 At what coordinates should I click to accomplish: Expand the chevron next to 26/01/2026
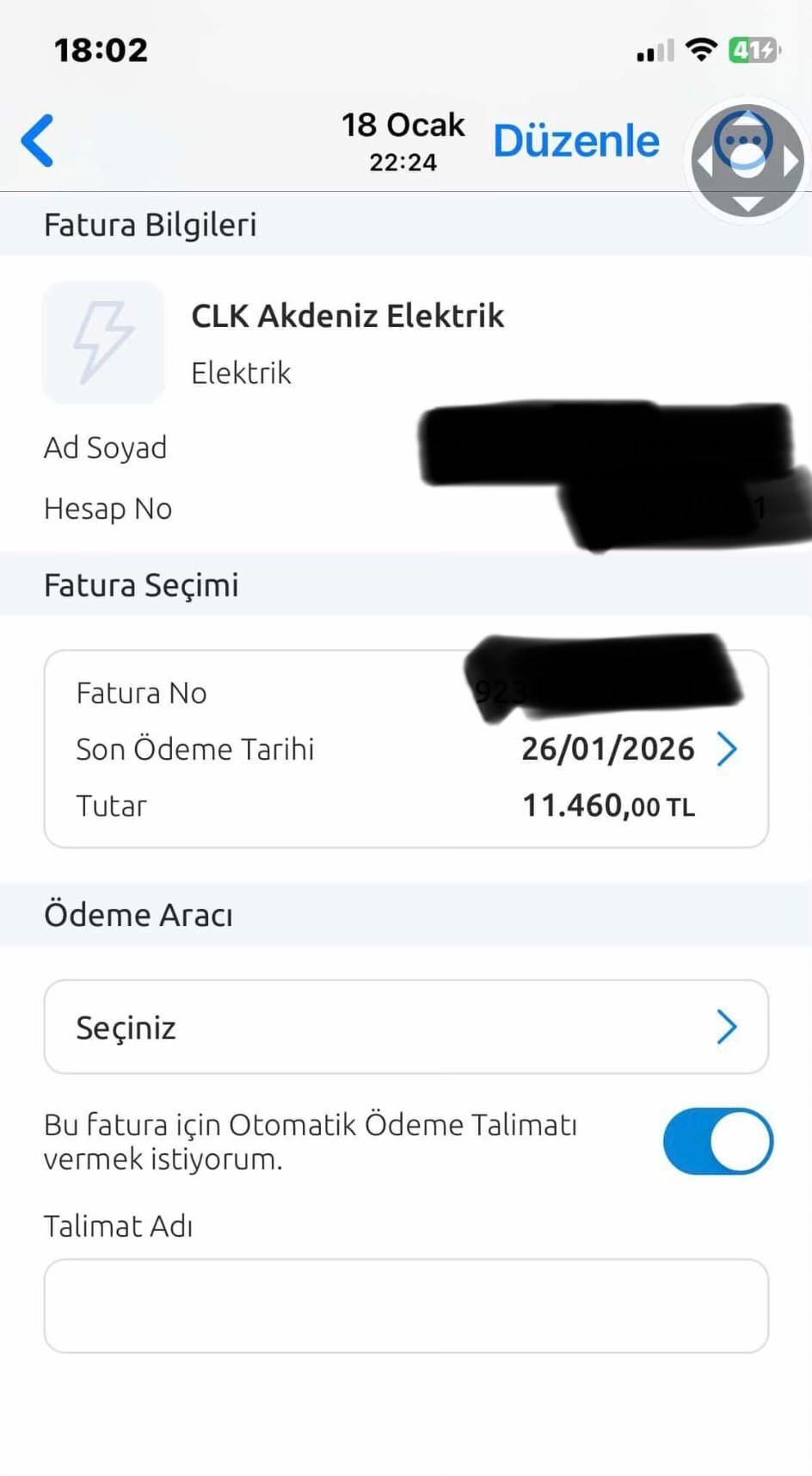pyautogui.click(x=728, y=749)
